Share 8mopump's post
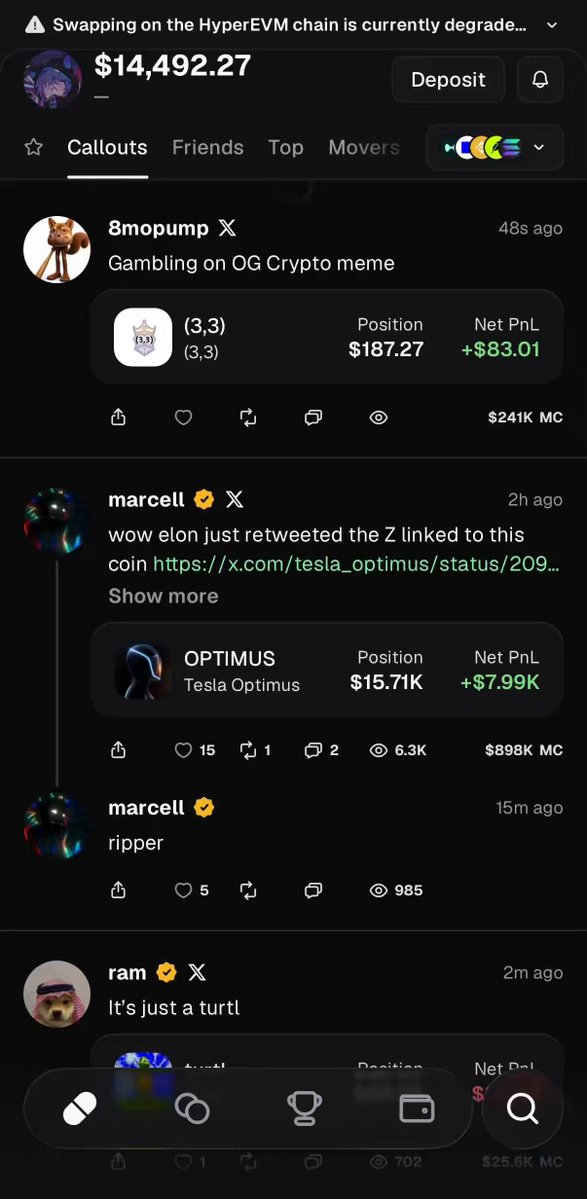587x1199 pixels. pyautogui.click(x=118, y=418)
